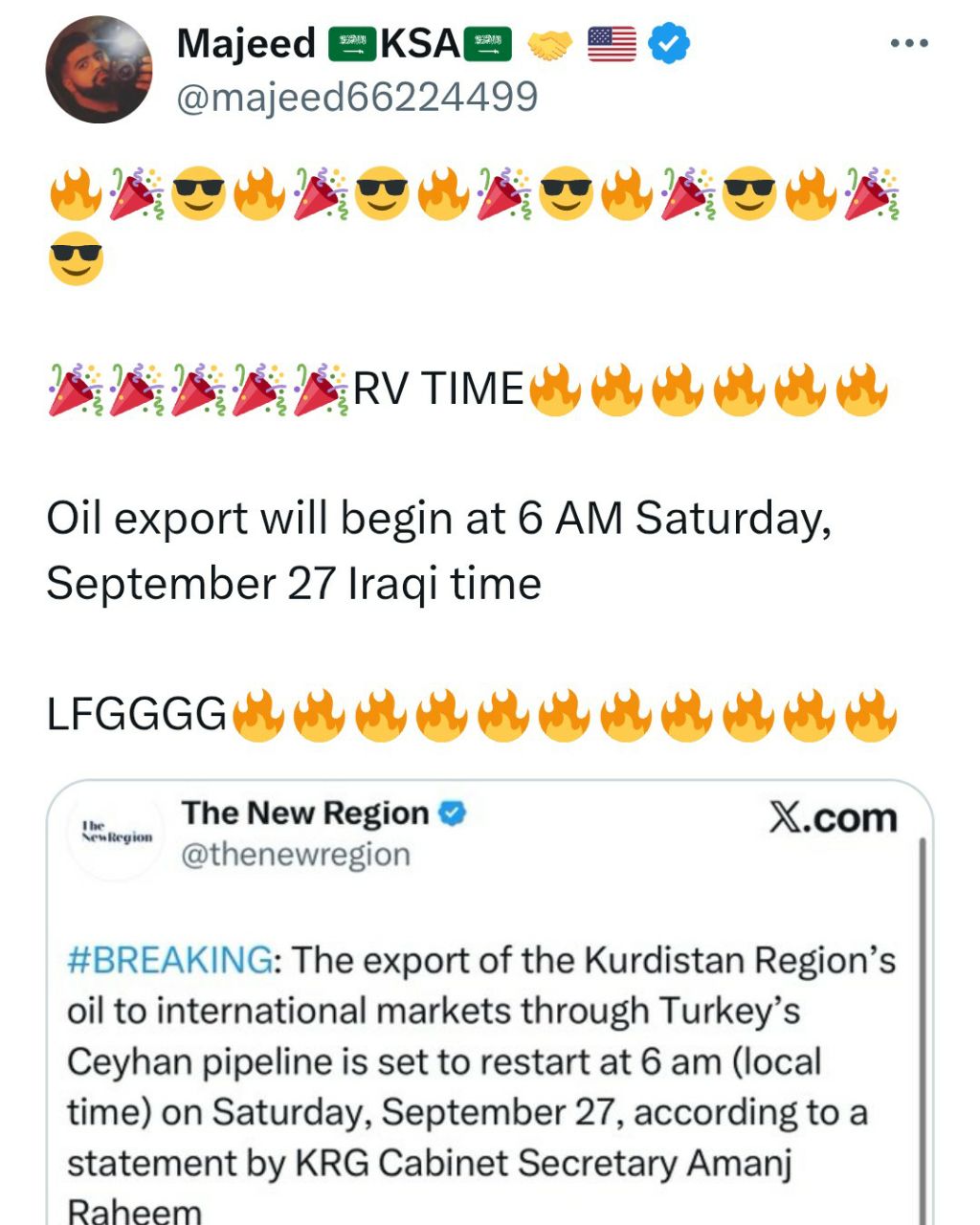This screenshot has width=980, height=1225.
Task: Open Majeed's profile picture
Action: (99, 70)
